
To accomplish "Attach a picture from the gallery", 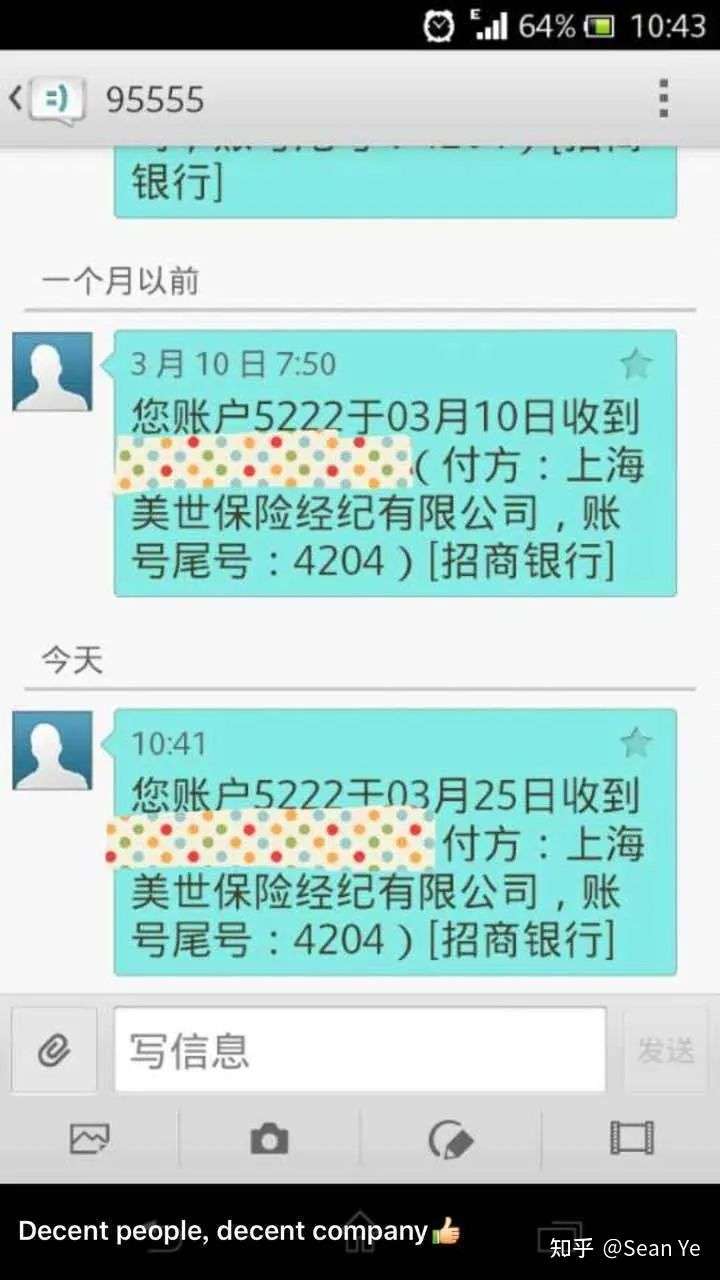I will (x=89, y=1138).
